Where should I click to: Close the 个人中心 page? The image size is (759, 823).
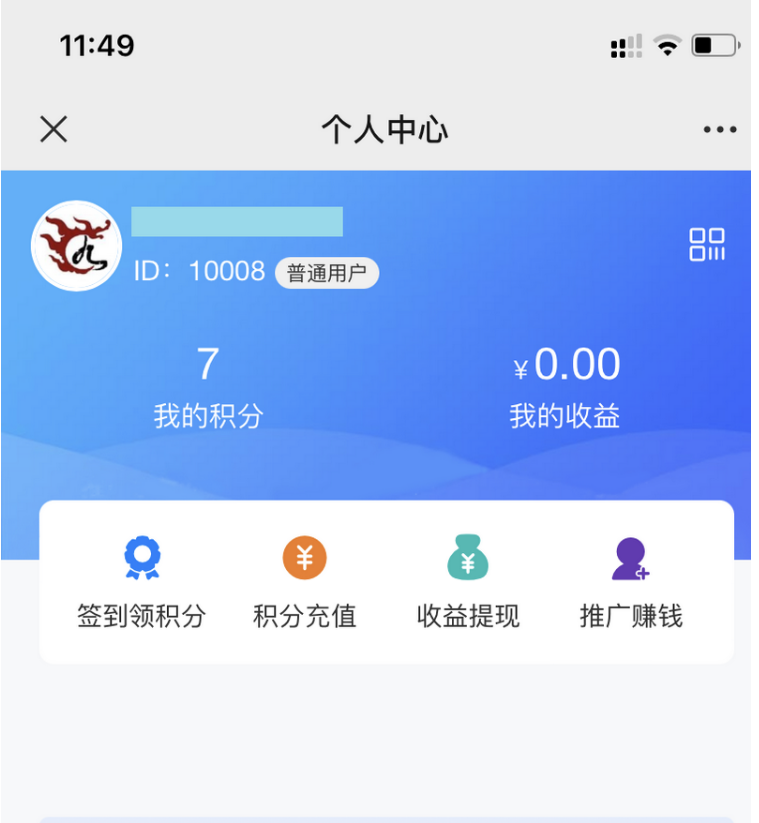click(x=52, y=130)
